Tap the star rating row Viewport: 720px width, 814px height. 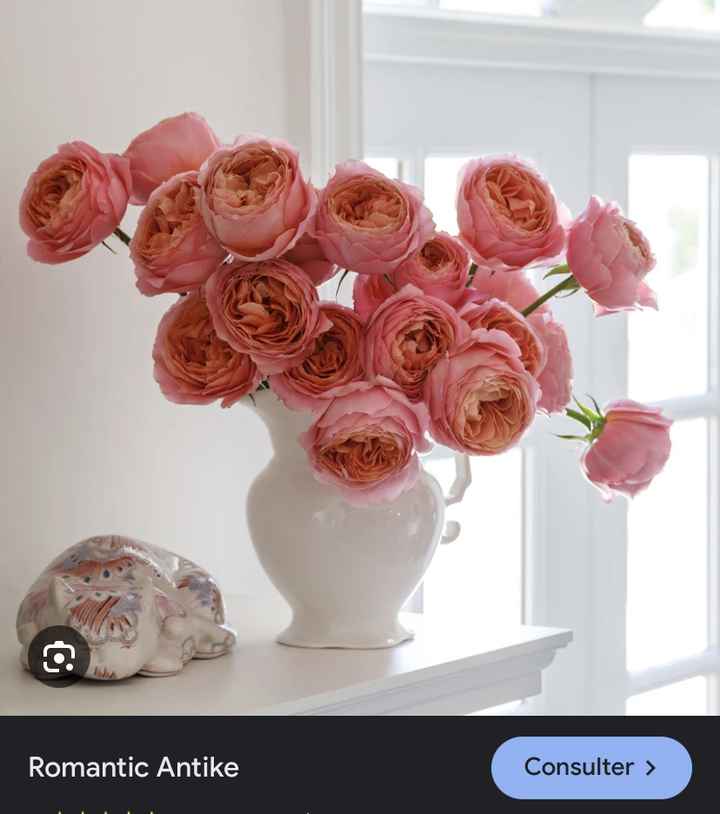click(x=105, y=810)
